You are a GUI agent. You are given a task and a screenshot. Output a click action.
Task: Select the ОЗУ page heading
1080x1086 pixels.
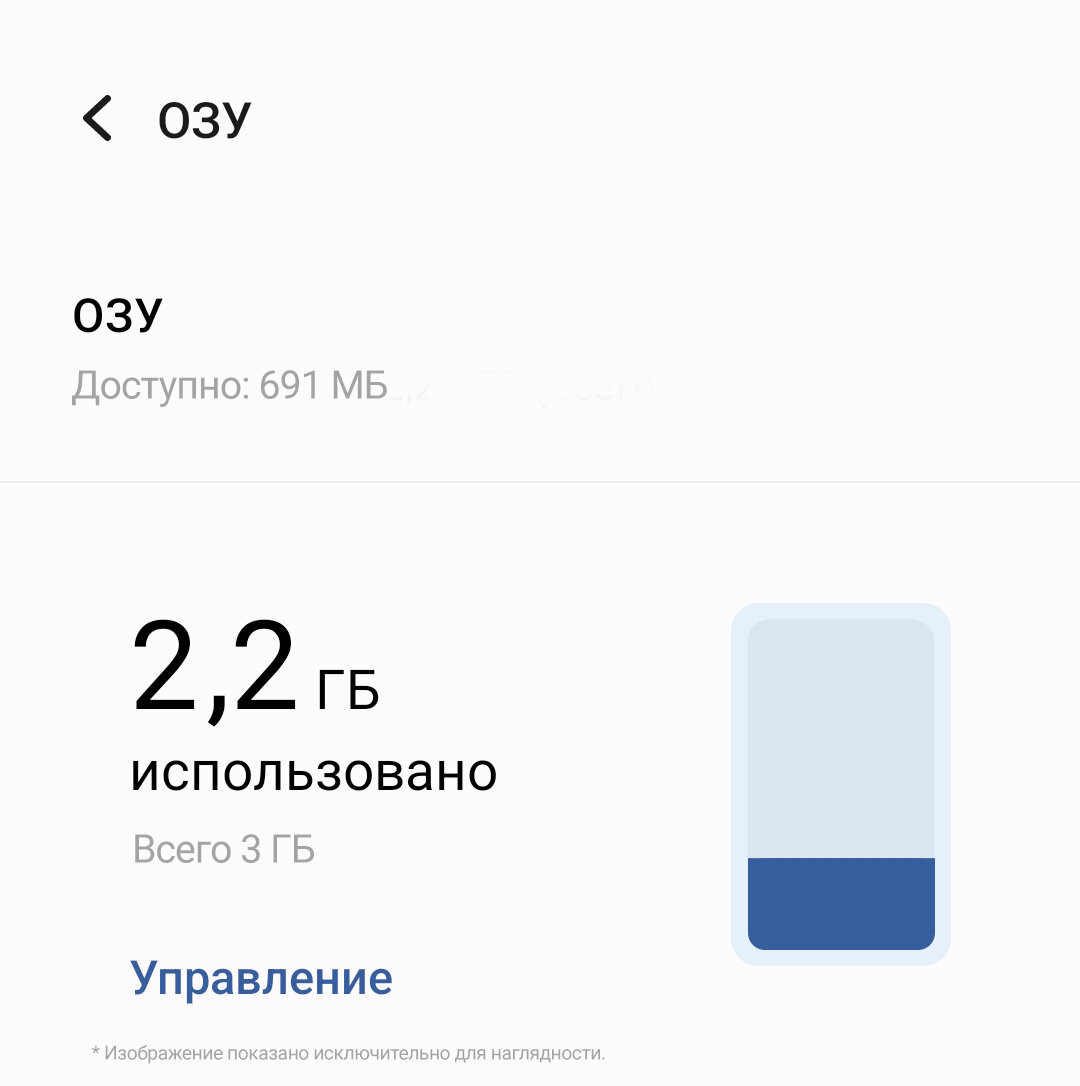(200, 119)
